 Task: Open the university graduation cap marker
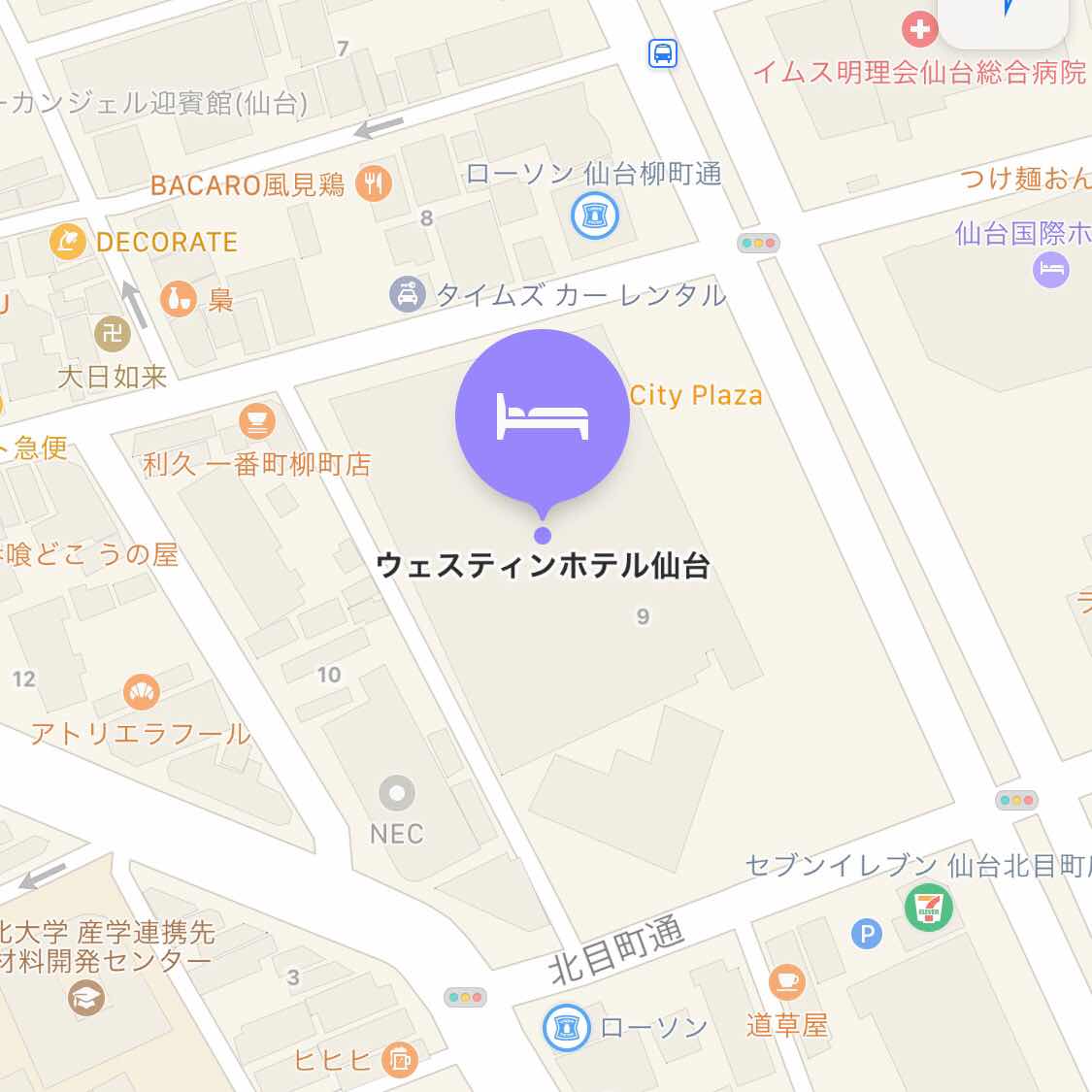coord(85,997)
